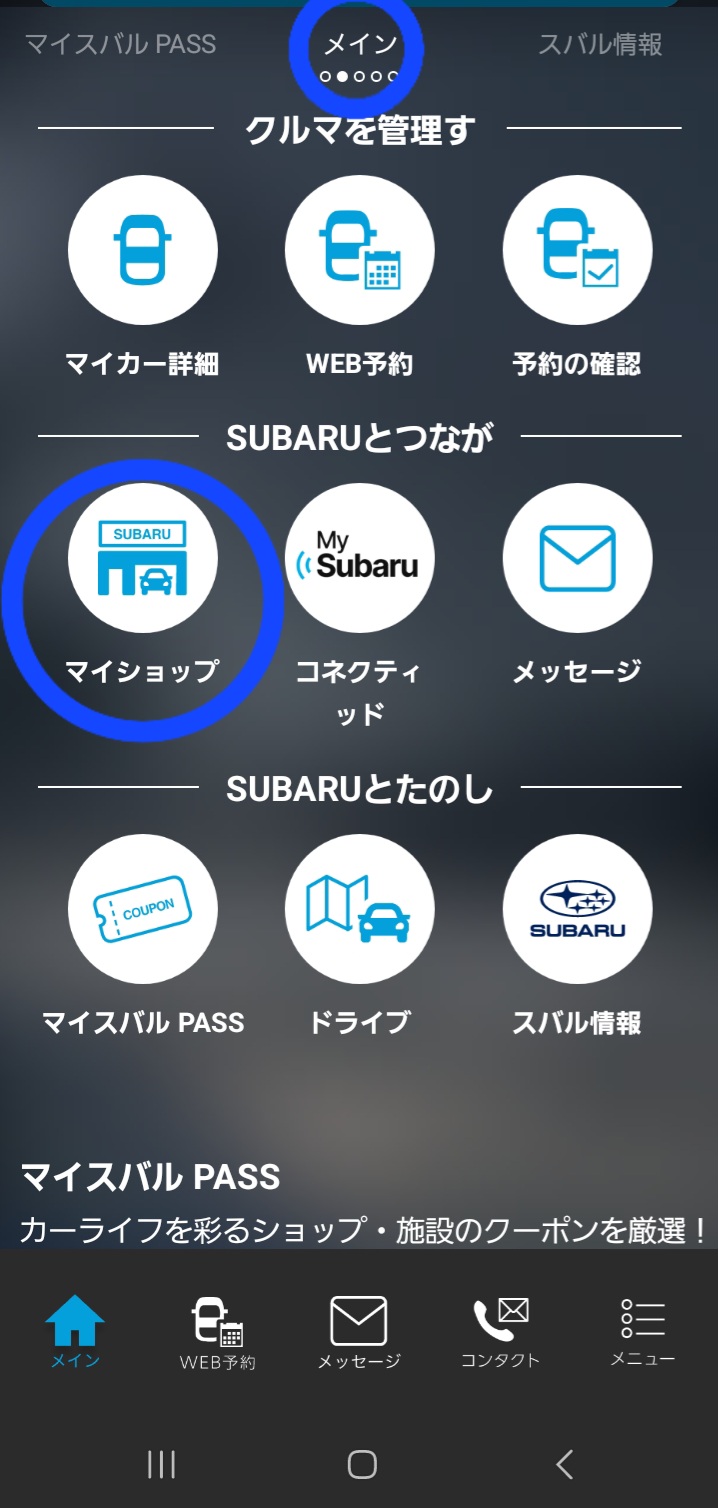Check reservations via 予約の確認
Viewport: 718px width, 1508px height.
[577, 250]
